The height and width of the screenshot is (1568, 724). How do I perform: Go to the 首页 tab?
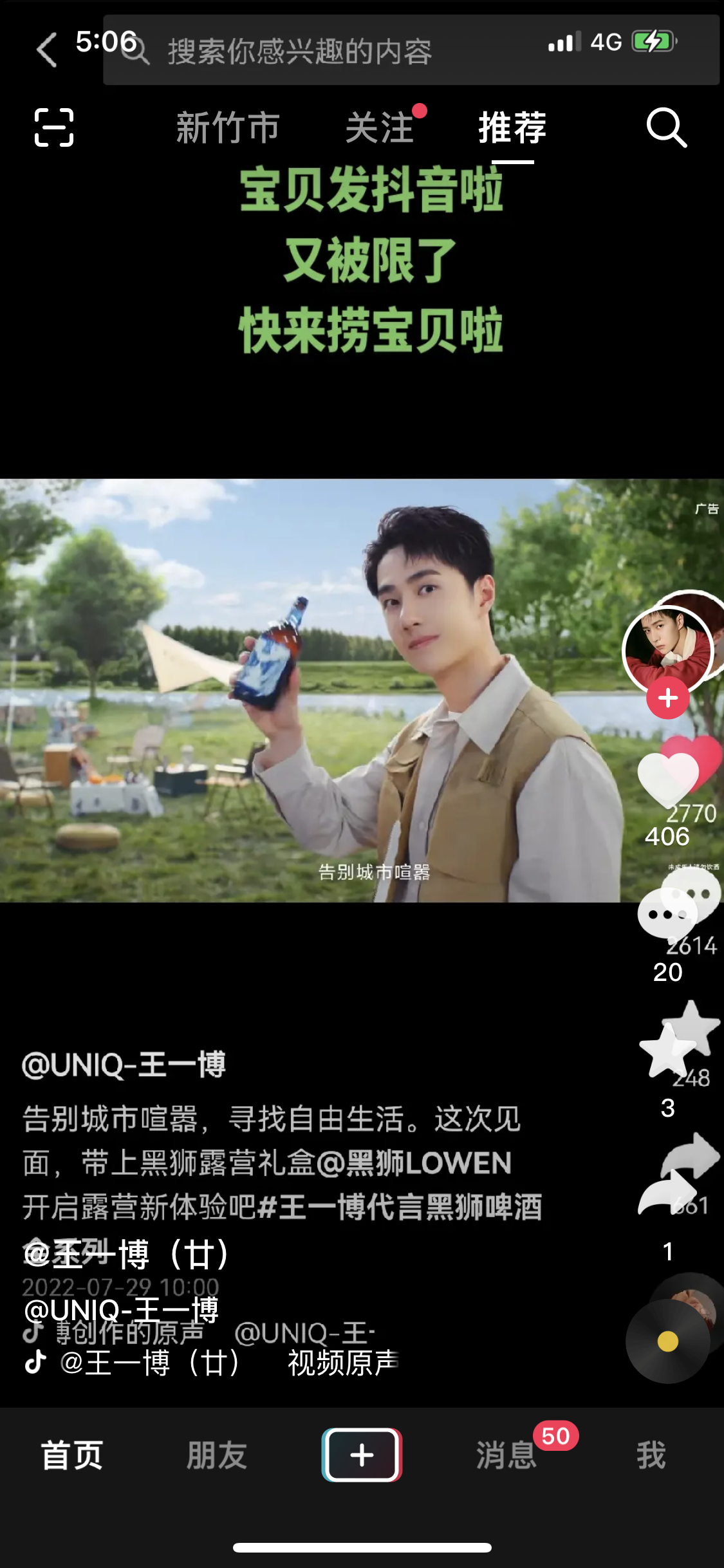coord(72,1455)
